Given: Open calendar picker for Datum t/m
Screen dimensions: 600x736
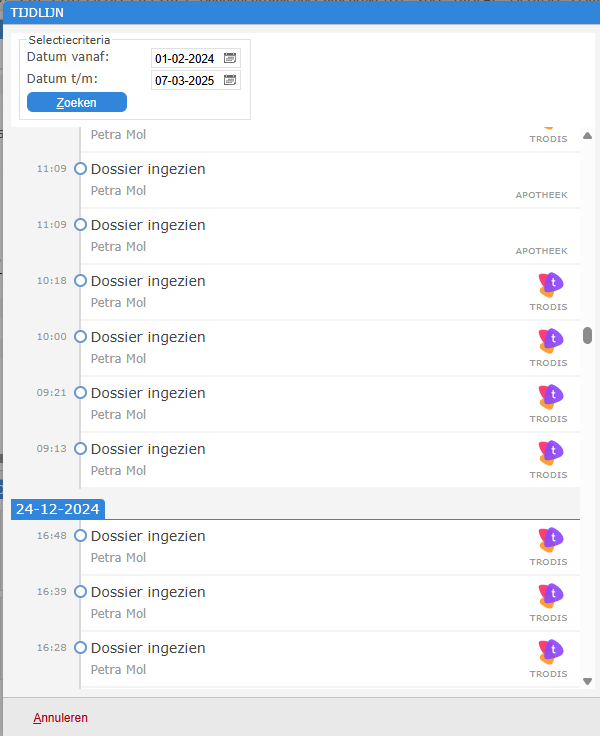Looking at the screenshot, I should (x=230, y=80).
